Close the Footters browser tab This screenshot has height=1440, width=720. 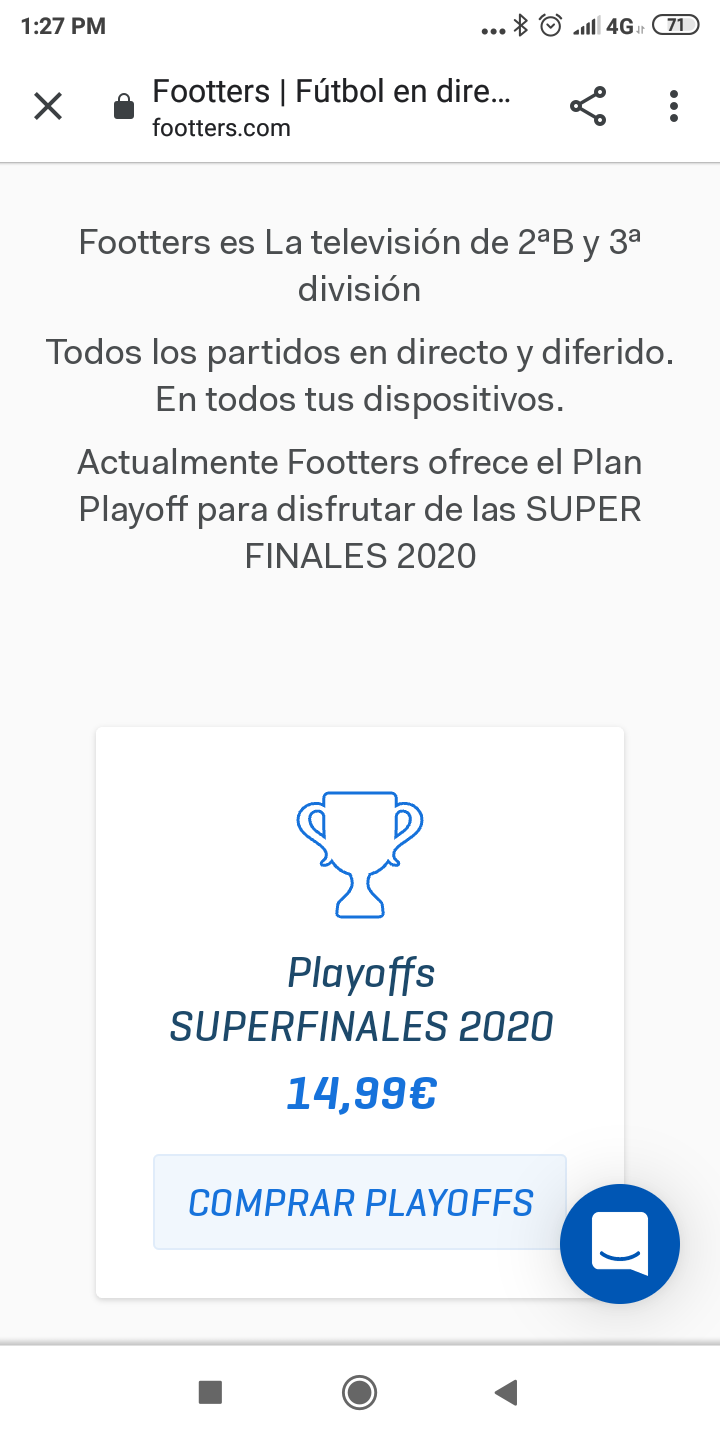(x=48, y=106)
